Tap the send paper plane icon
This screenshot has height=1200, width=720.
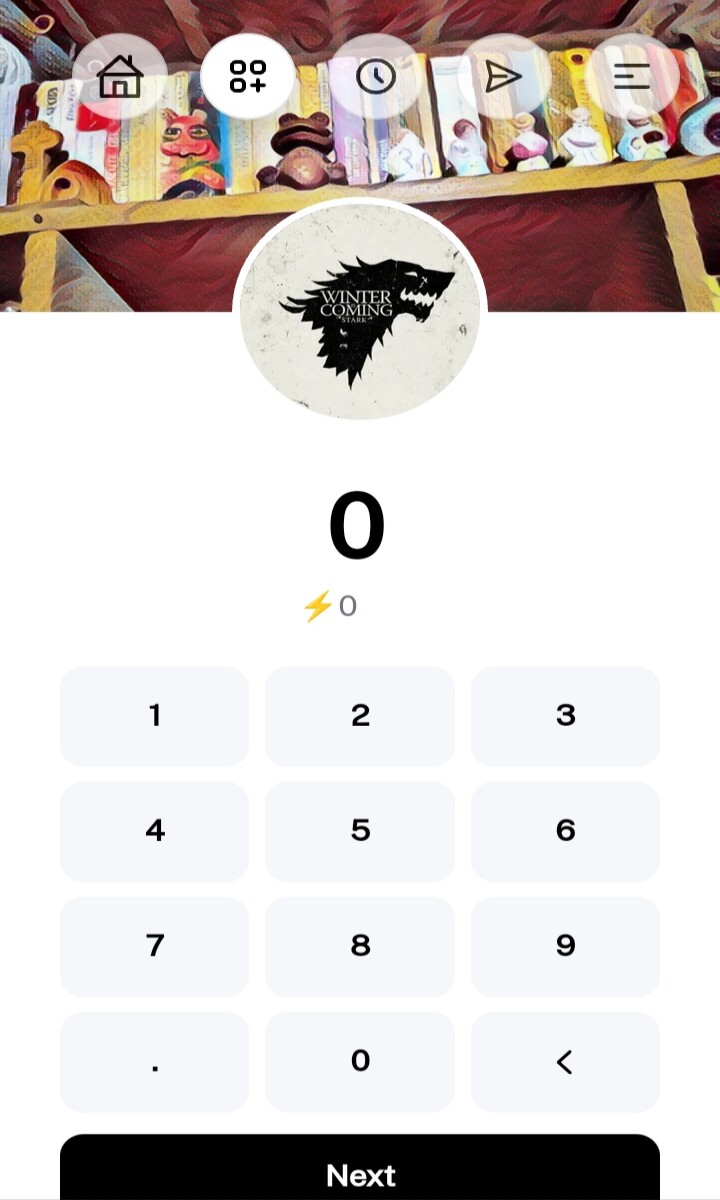click(x=504, y=77)
